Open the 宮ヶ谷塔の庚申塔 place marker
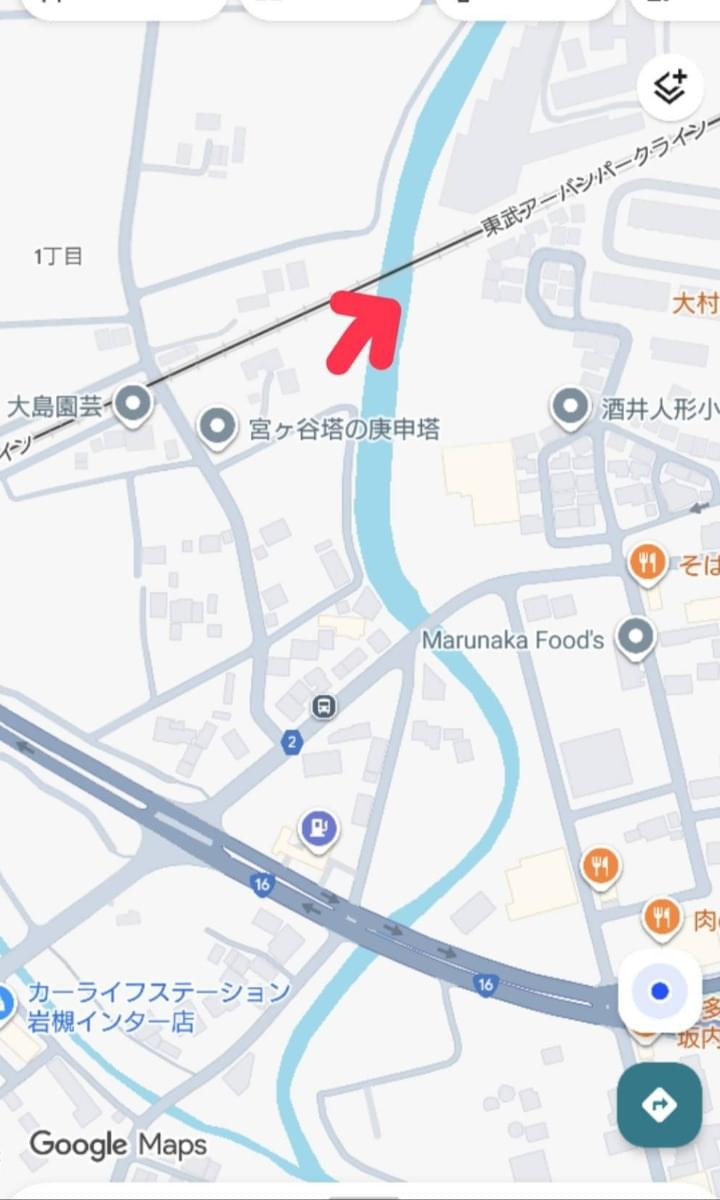Screen dimensions: 720x1200 (x=217, y=427)
